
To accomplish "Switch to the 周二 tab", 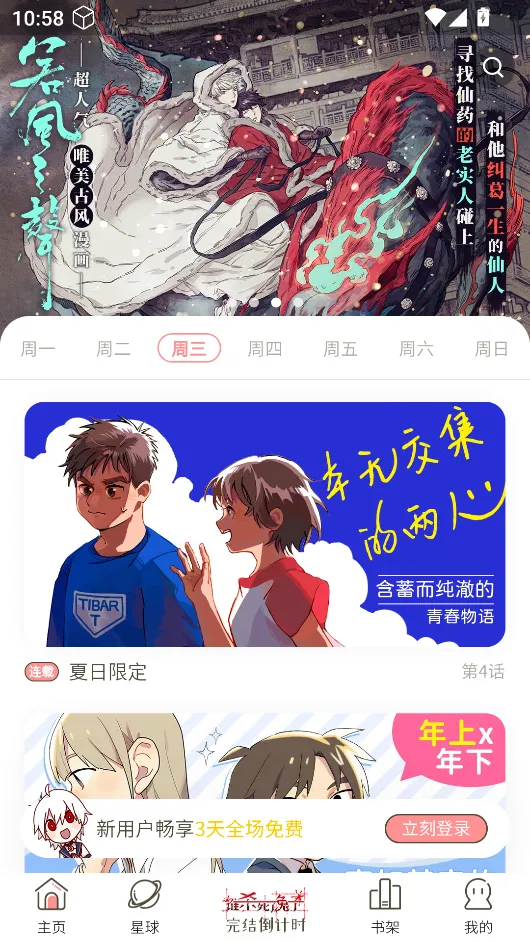I will coord(114,348).
